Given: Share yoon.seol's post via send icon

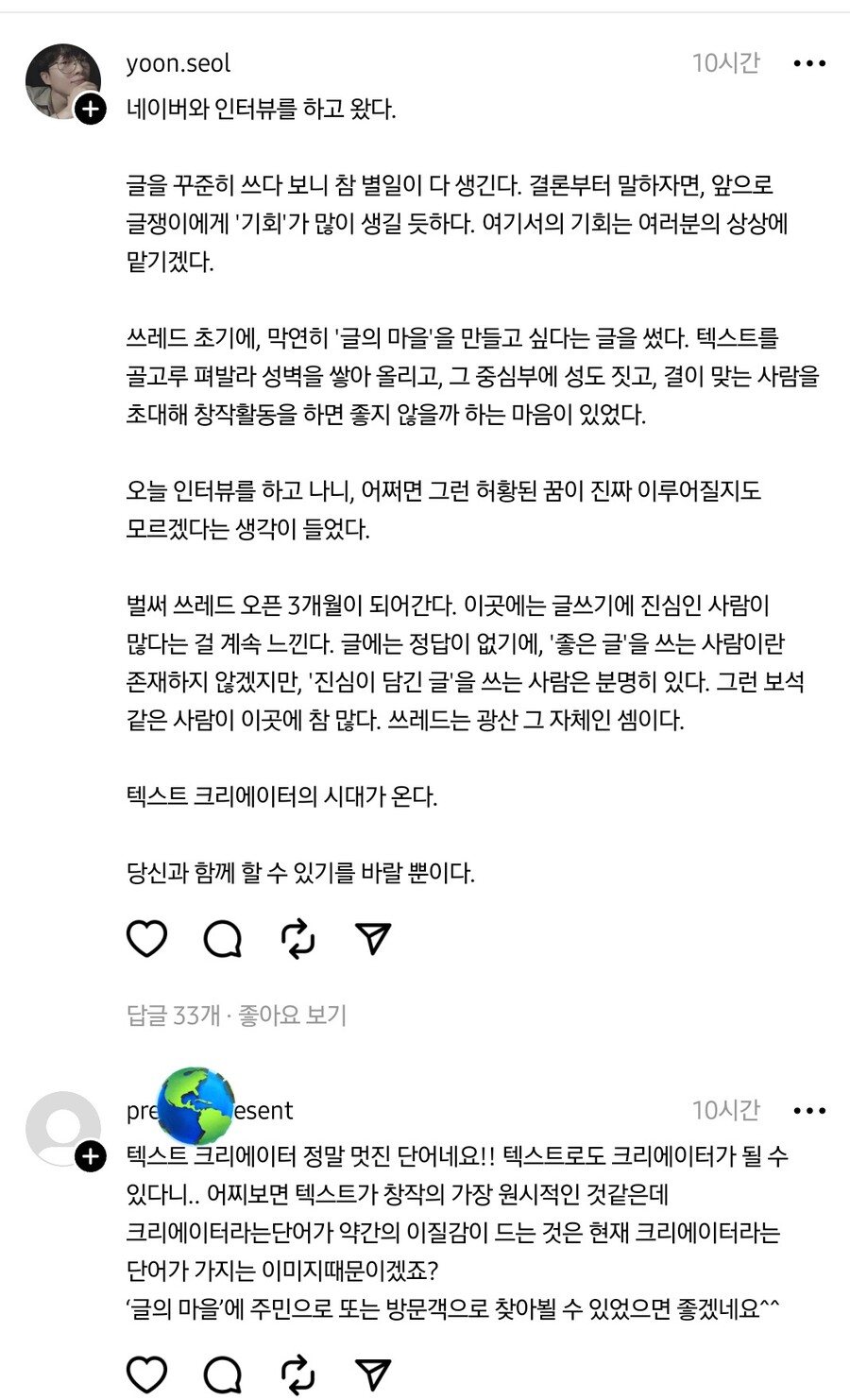Looking at the screenshot, I should (x=373, y=938).
